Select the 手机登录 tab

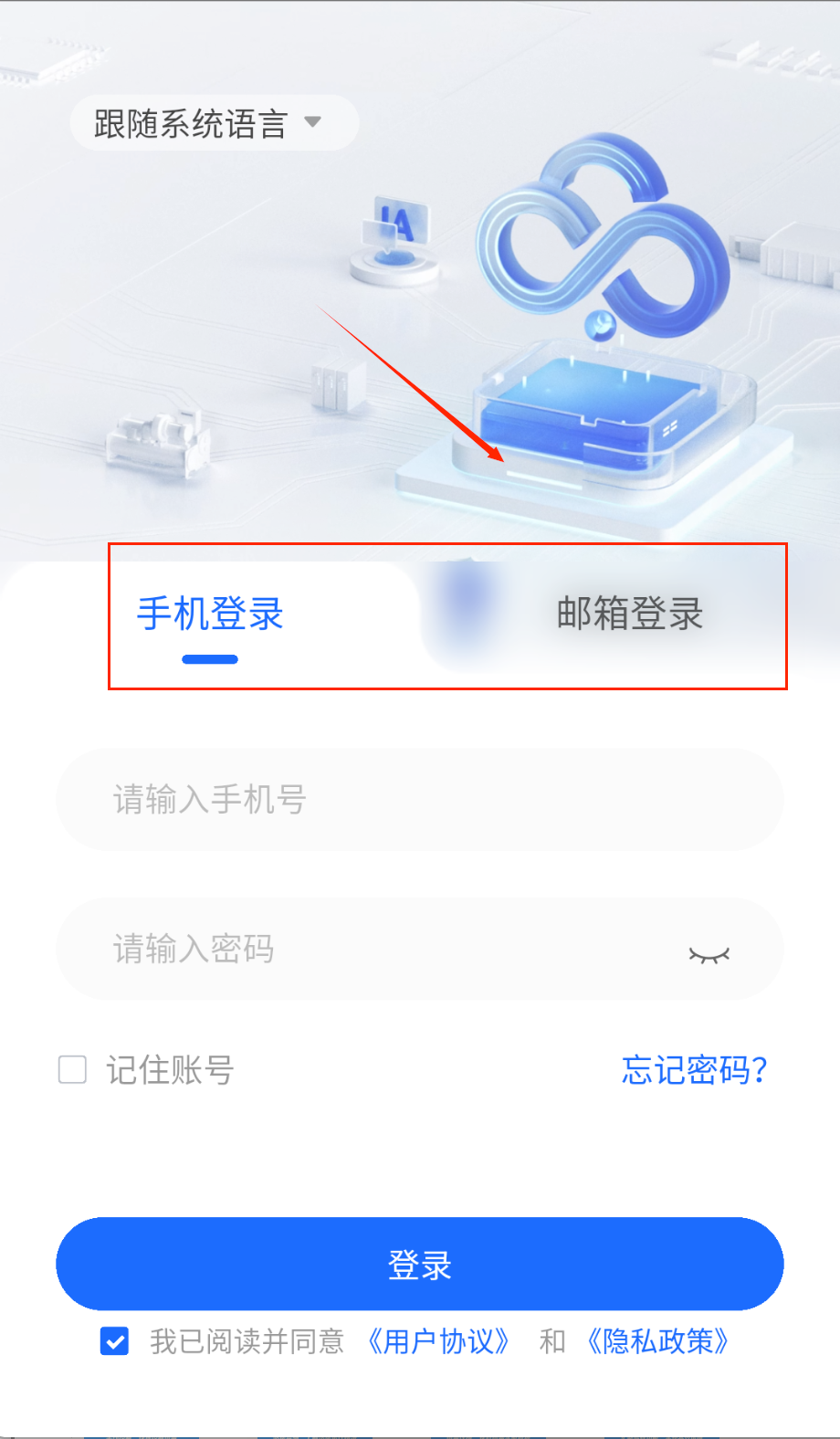[x=210, y=614]
